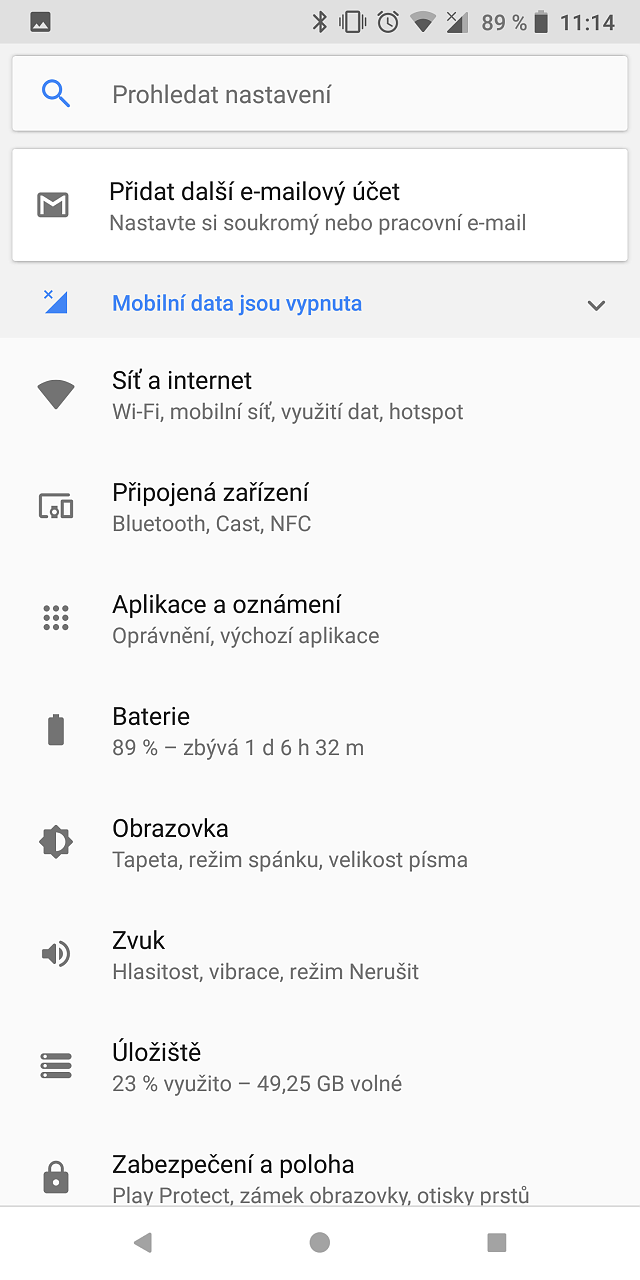Screen dimensions: 640x1280
Task: Go to the home screen
Action: coord(320,1243)
